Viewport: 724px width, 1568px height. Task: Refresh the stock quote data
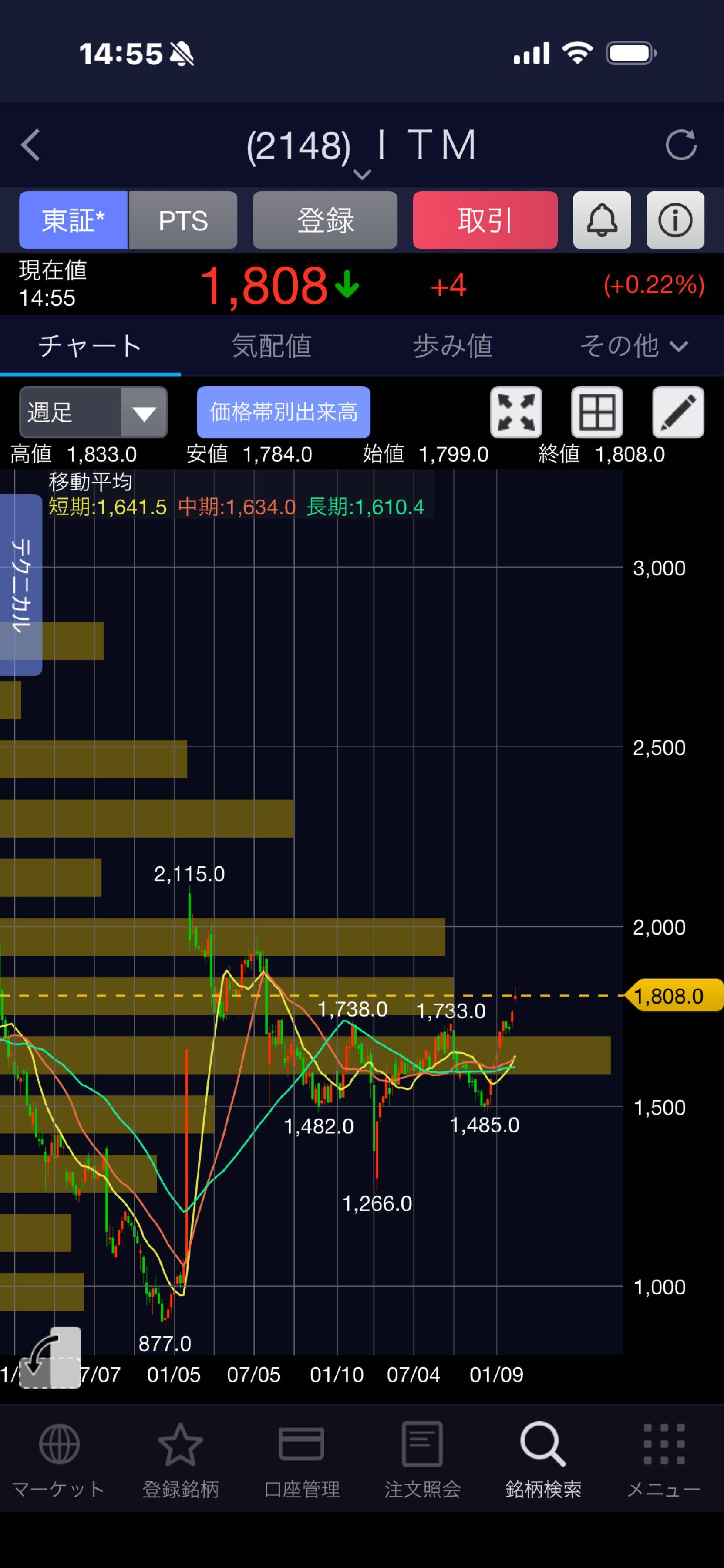pyautogui.click(x=680, y=145)
